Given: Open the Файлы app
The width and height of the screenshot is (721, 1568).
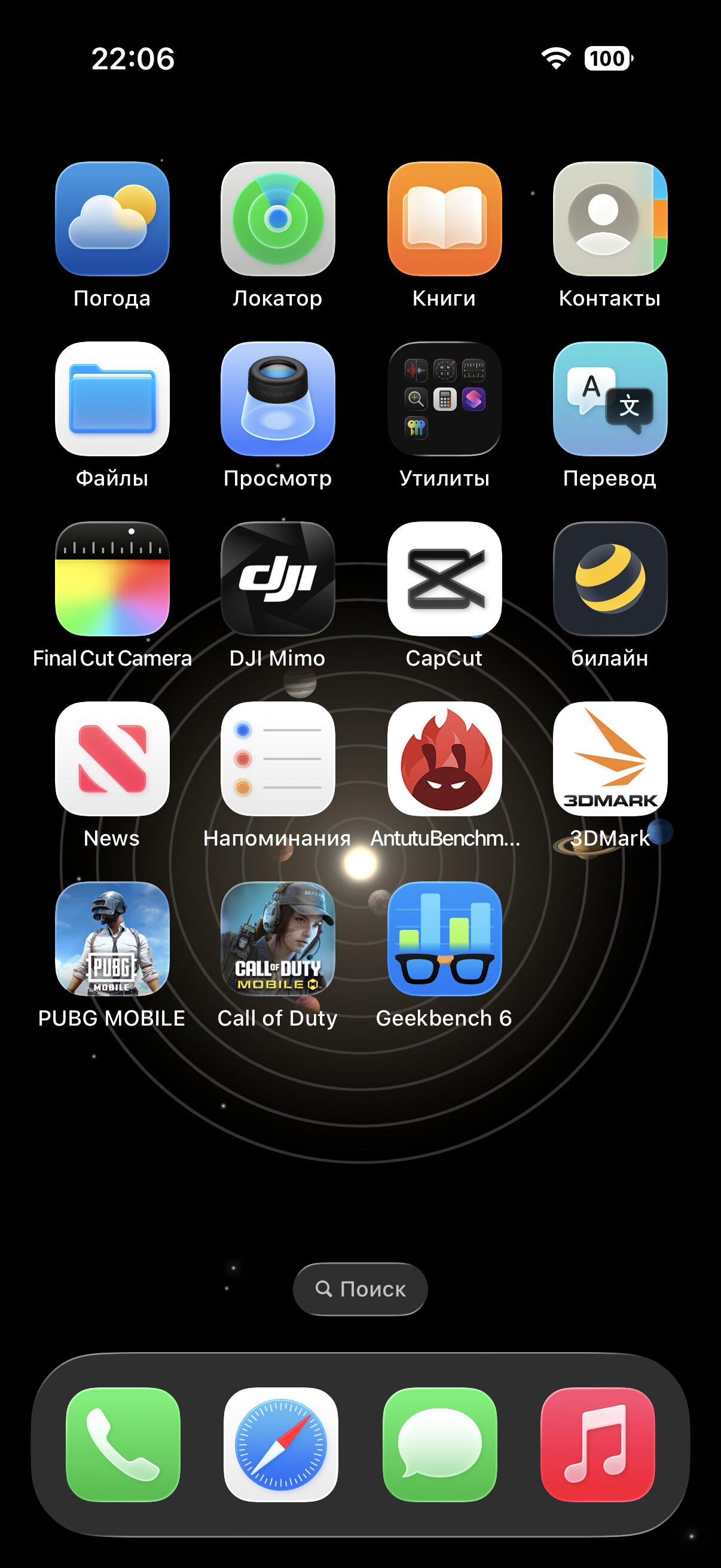Looking at the screenshot, I should pyautogui.click(x=112, y=399).
